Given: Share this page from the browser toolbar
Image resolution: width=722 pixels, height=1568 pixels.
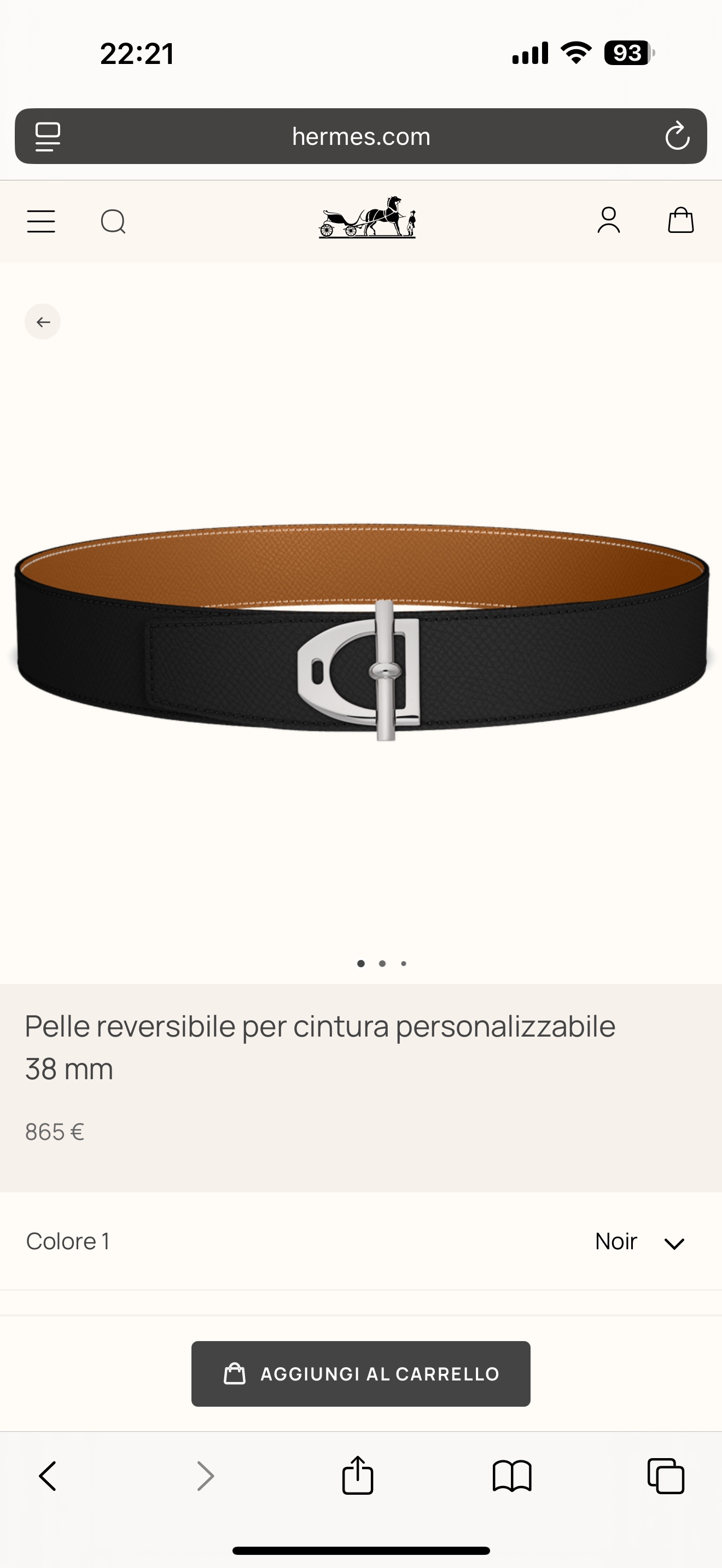Looking at the screenshot, I should pos(358,1476).
